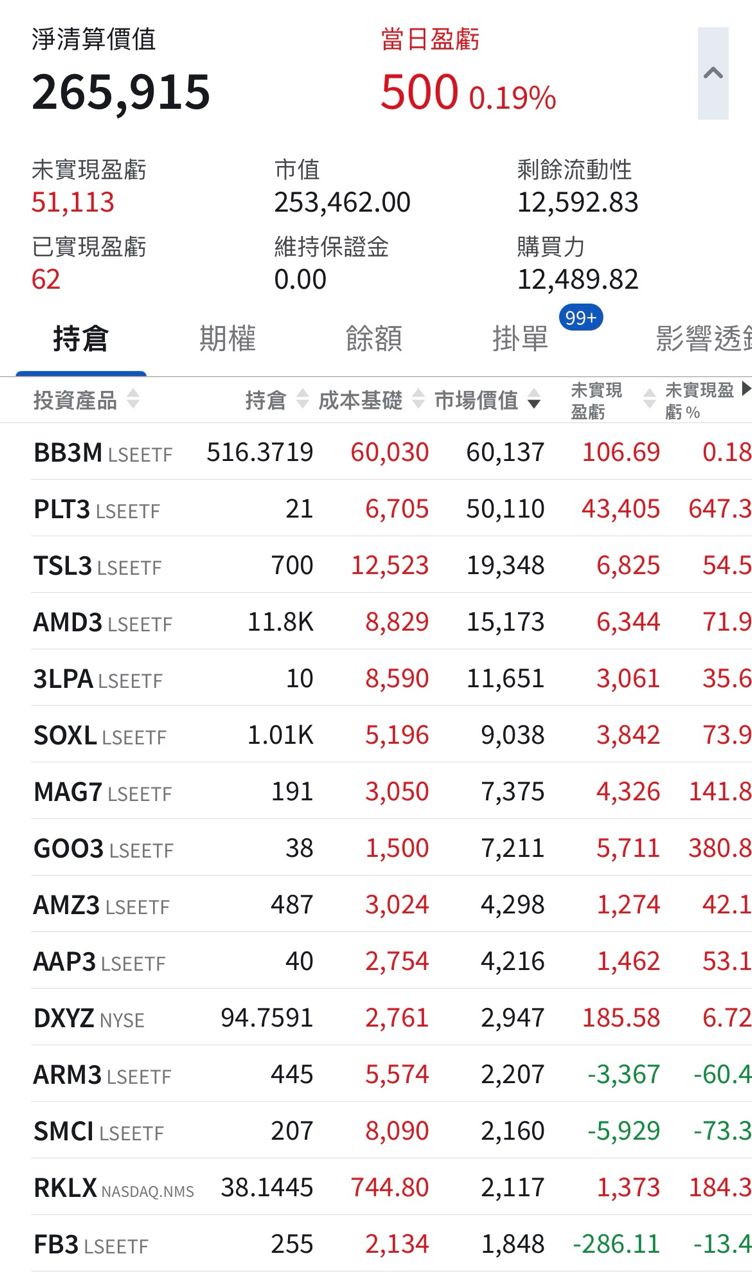Sort positions by 未實現盈虧
This screenshot has width=752, height=1280.
click(x=608, y=401)
